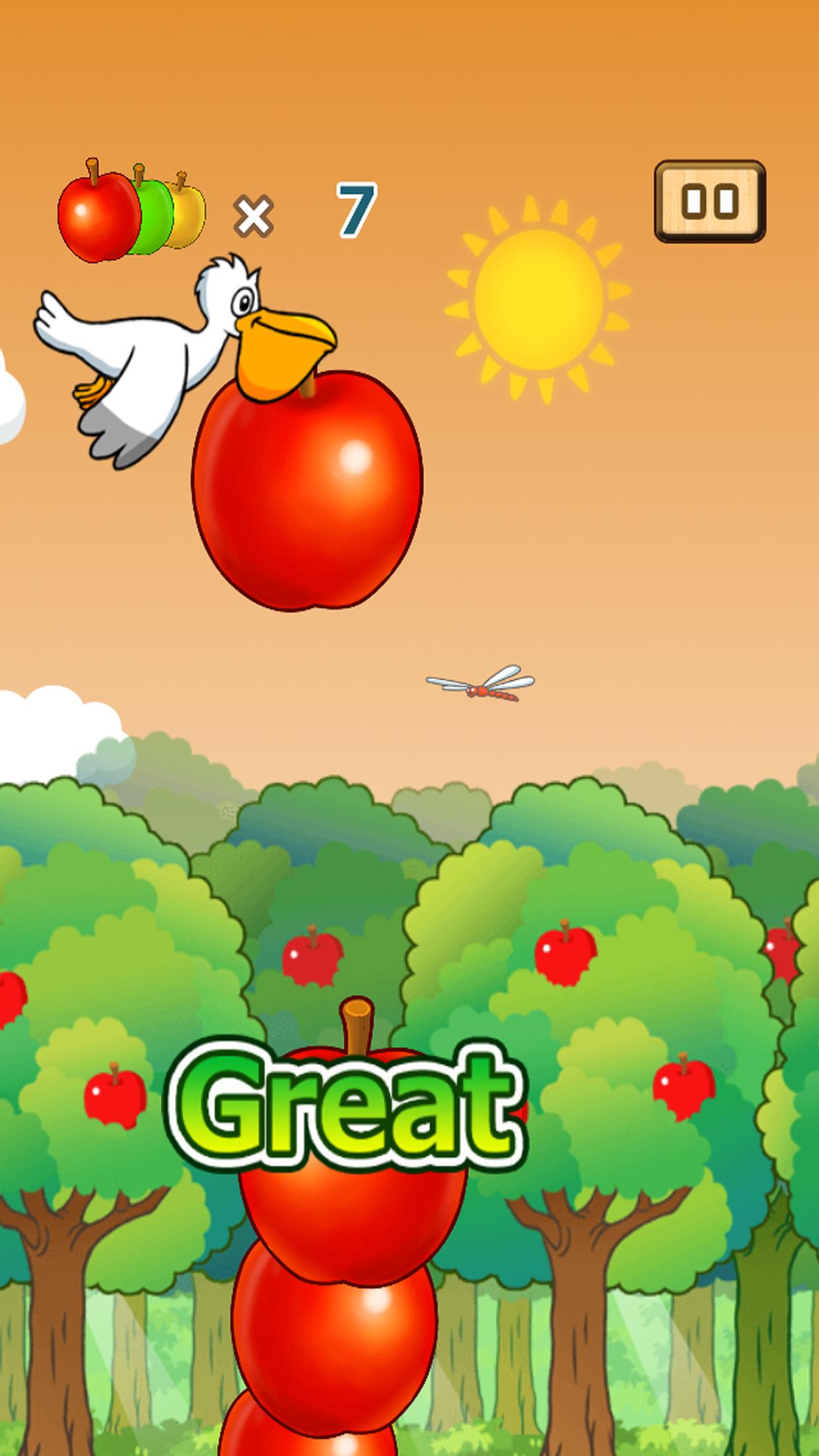Viewport: 819px width, 1456px height.
Task: Pause the game with the wooden button
Action: (x=710, y=201)
